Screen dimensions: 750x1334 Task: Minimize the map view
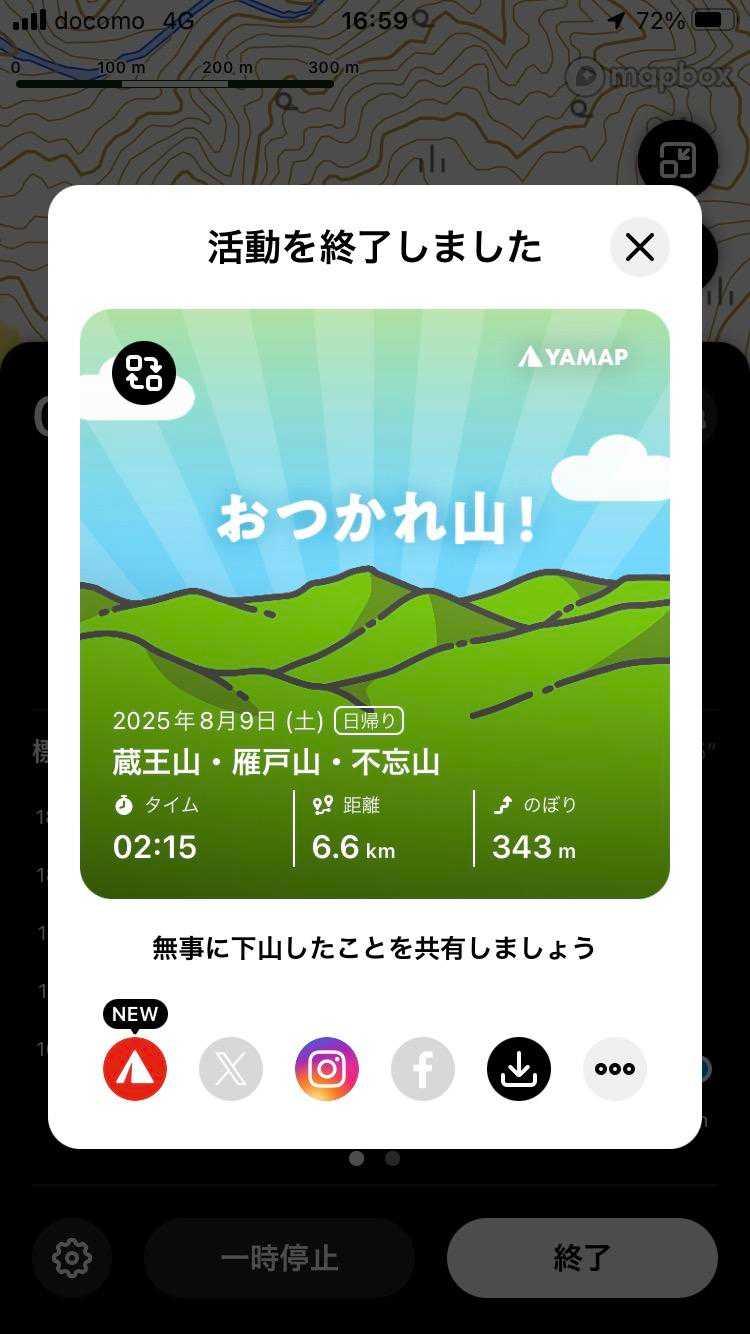(x=677, y=160)
